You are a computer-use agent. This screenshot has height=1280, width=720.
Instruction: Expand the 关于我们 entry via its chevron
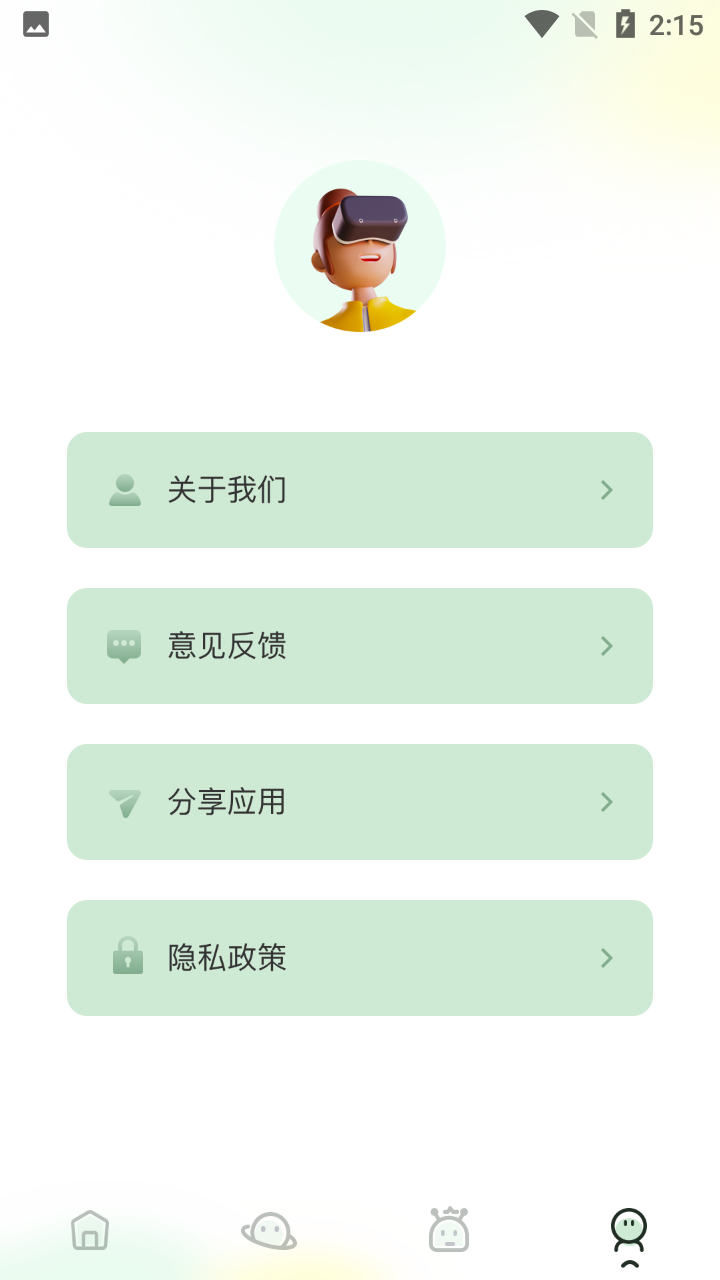pyautogui.click(x=606, y=490)
